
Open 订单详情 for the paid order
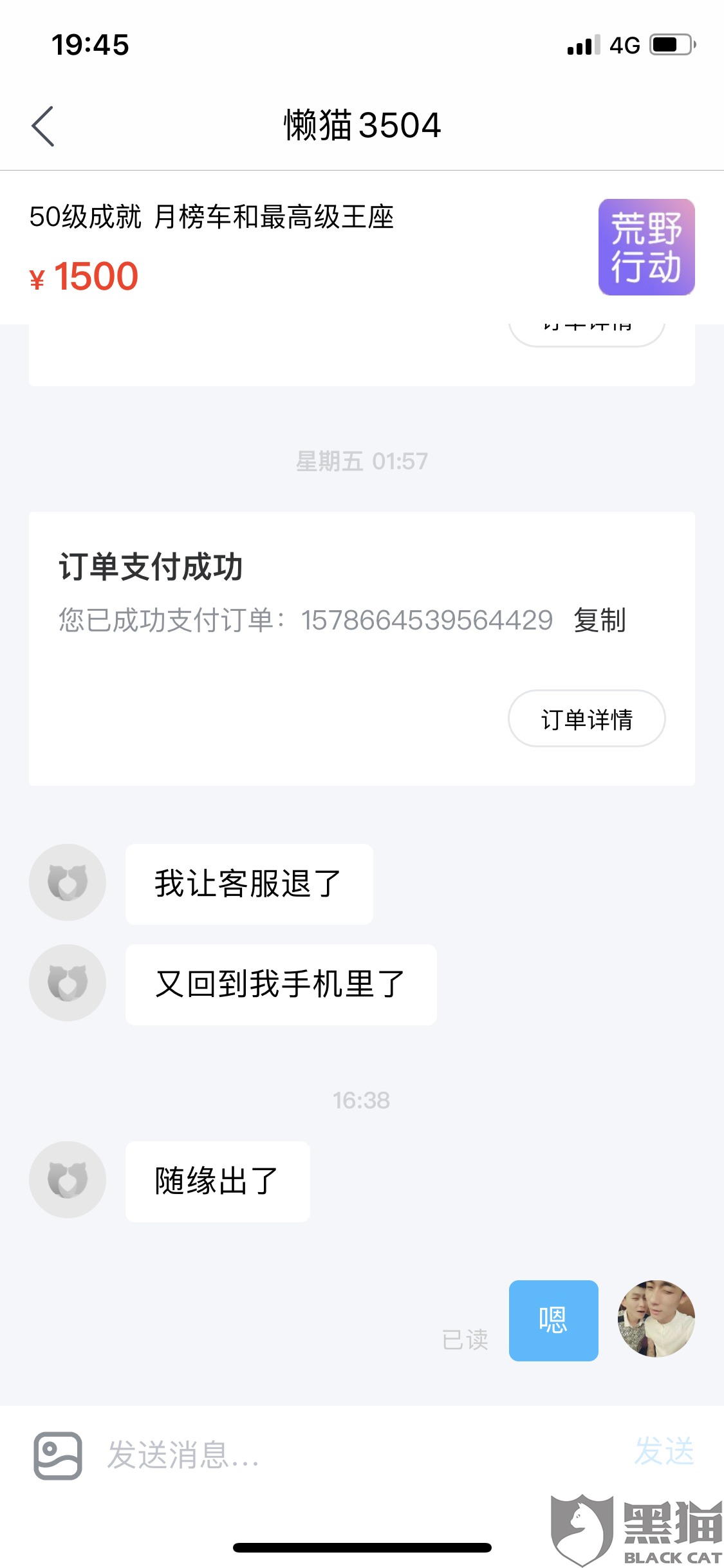pyautogui.click(x=586, y=719)
